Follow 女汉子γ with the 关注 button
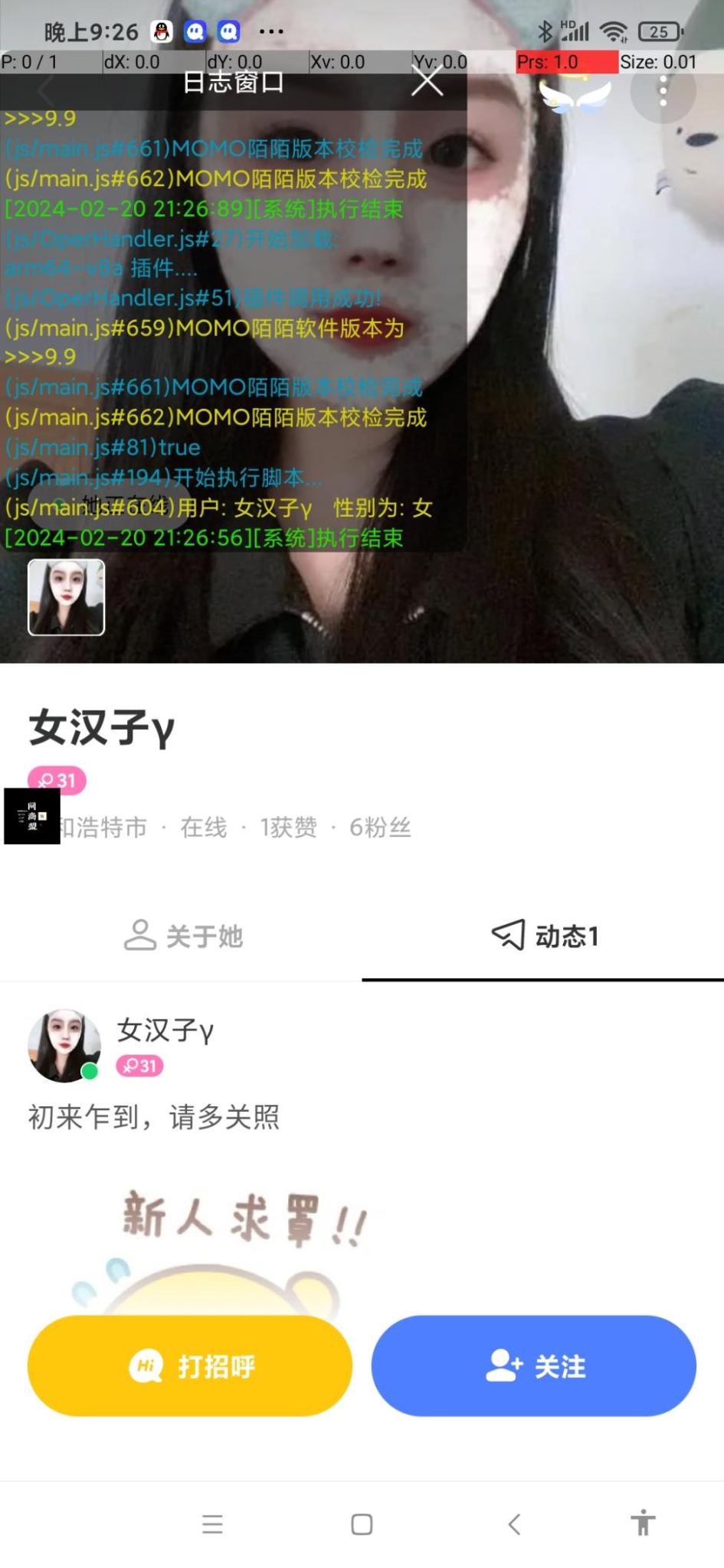 (x=534, y=1366)
